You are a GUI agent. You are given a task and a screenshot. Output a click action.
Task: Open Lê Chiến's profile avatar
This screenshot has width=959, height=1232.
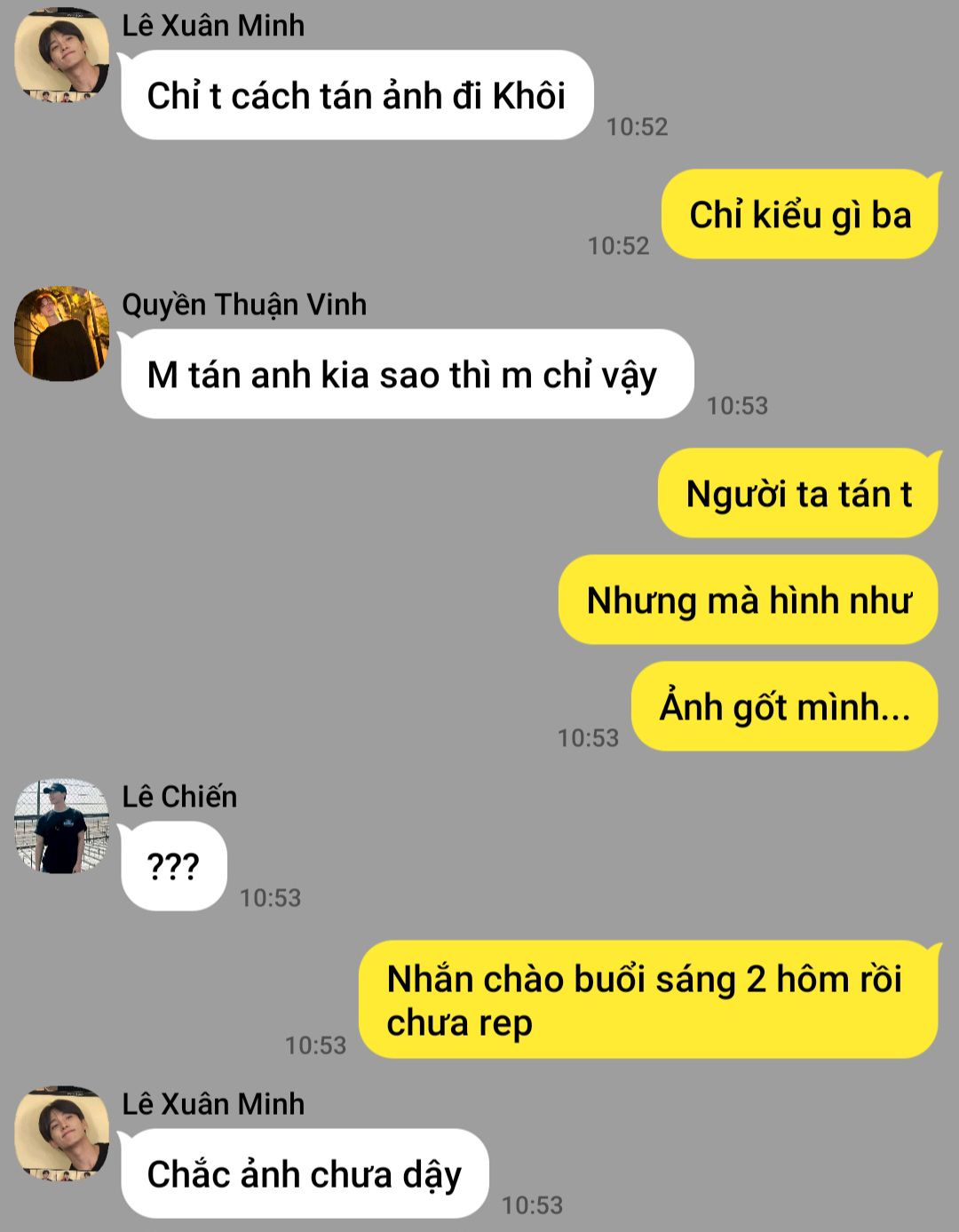click(x=61, y=826)
